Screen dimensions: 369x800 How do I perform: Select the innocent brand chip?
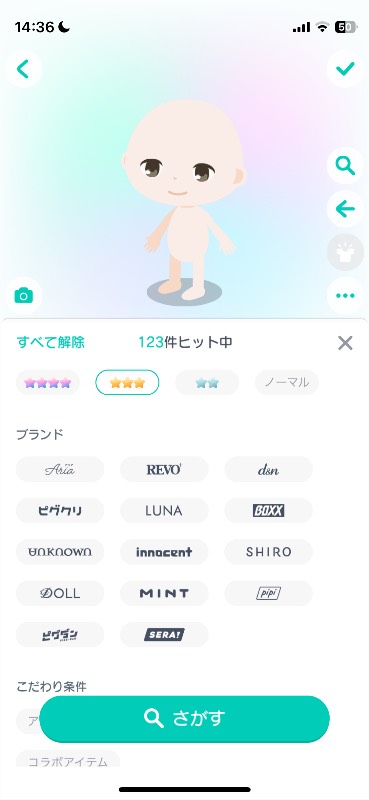click(x=164, y=552)
